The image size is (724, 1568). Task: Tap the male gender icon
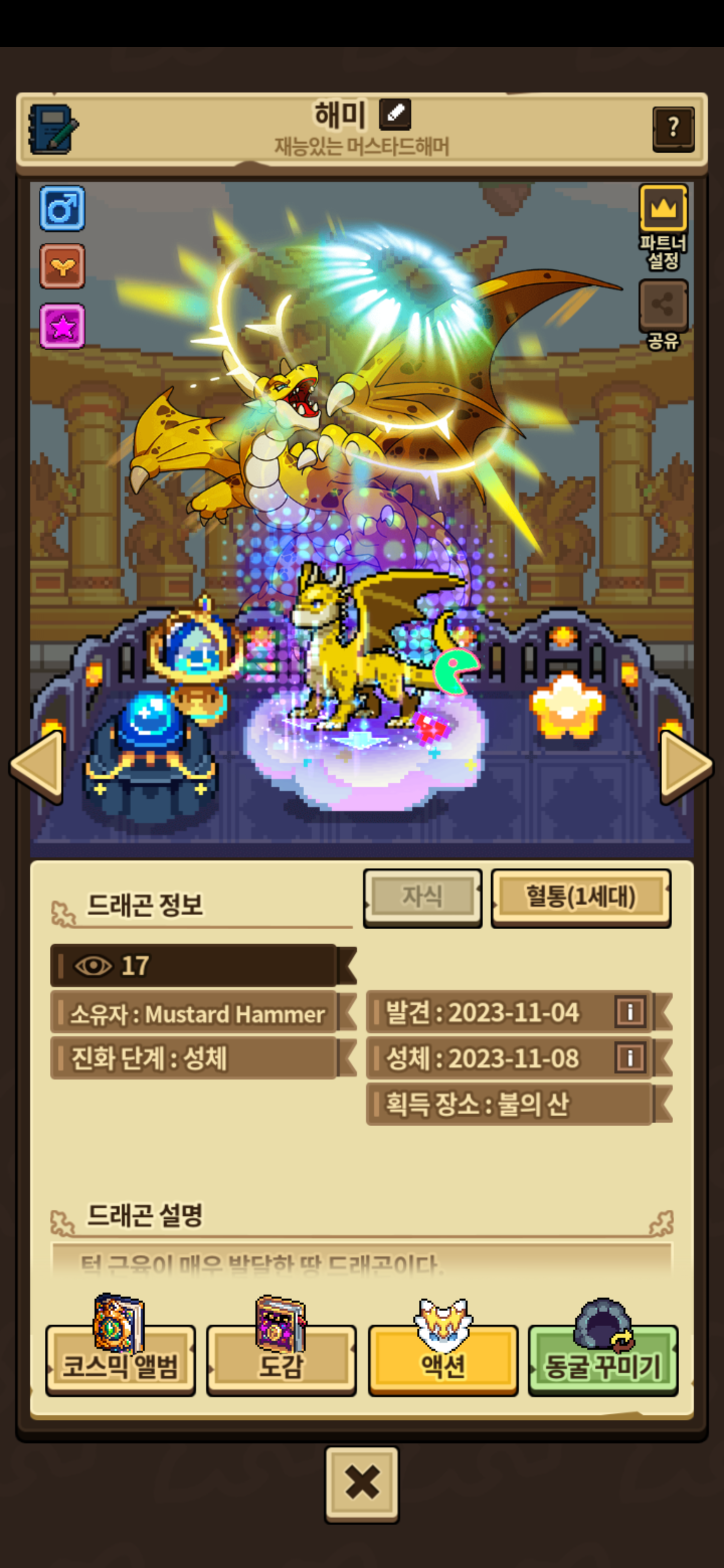pyautogui.click(x=62, y=209)
